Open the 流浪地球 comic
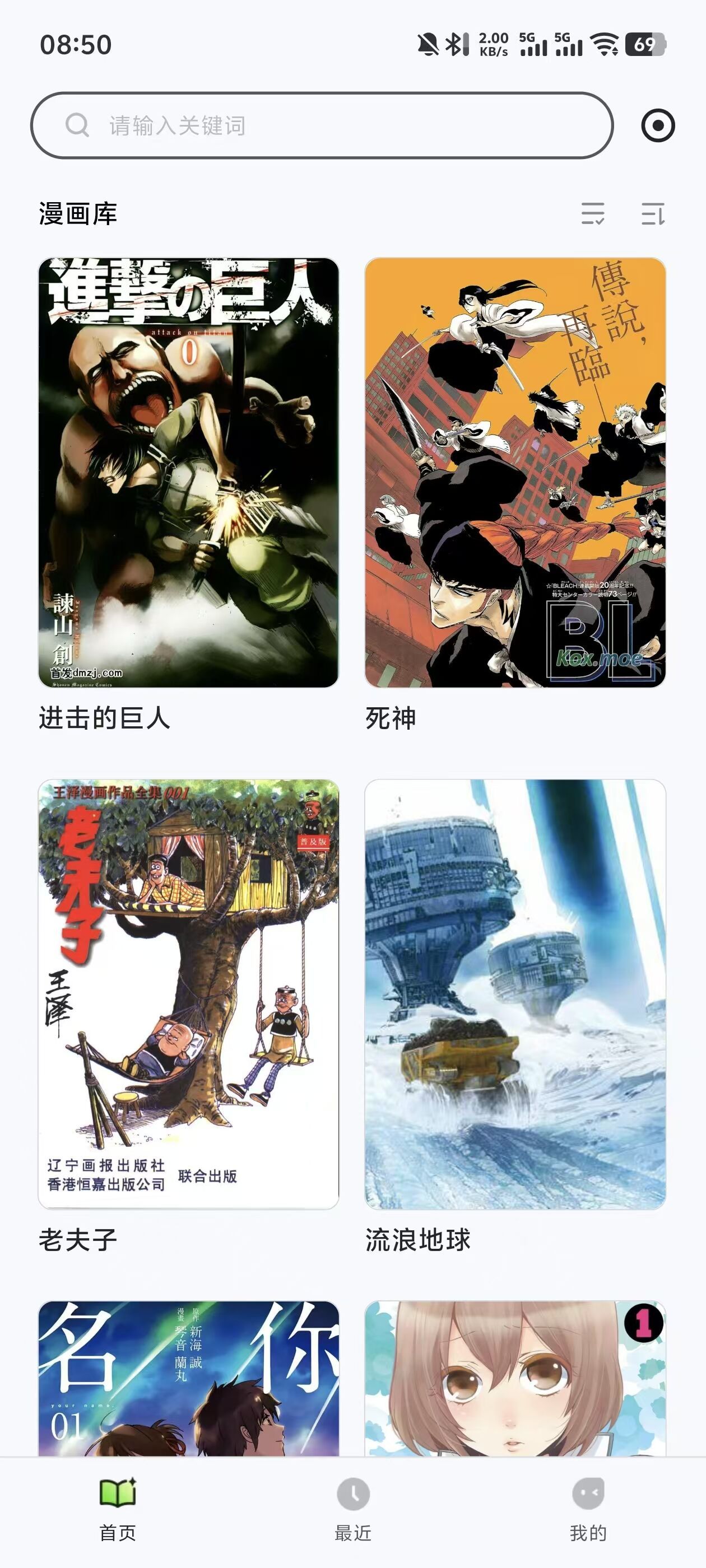The width and height of the screenshot is (706, 1568). 515,993
